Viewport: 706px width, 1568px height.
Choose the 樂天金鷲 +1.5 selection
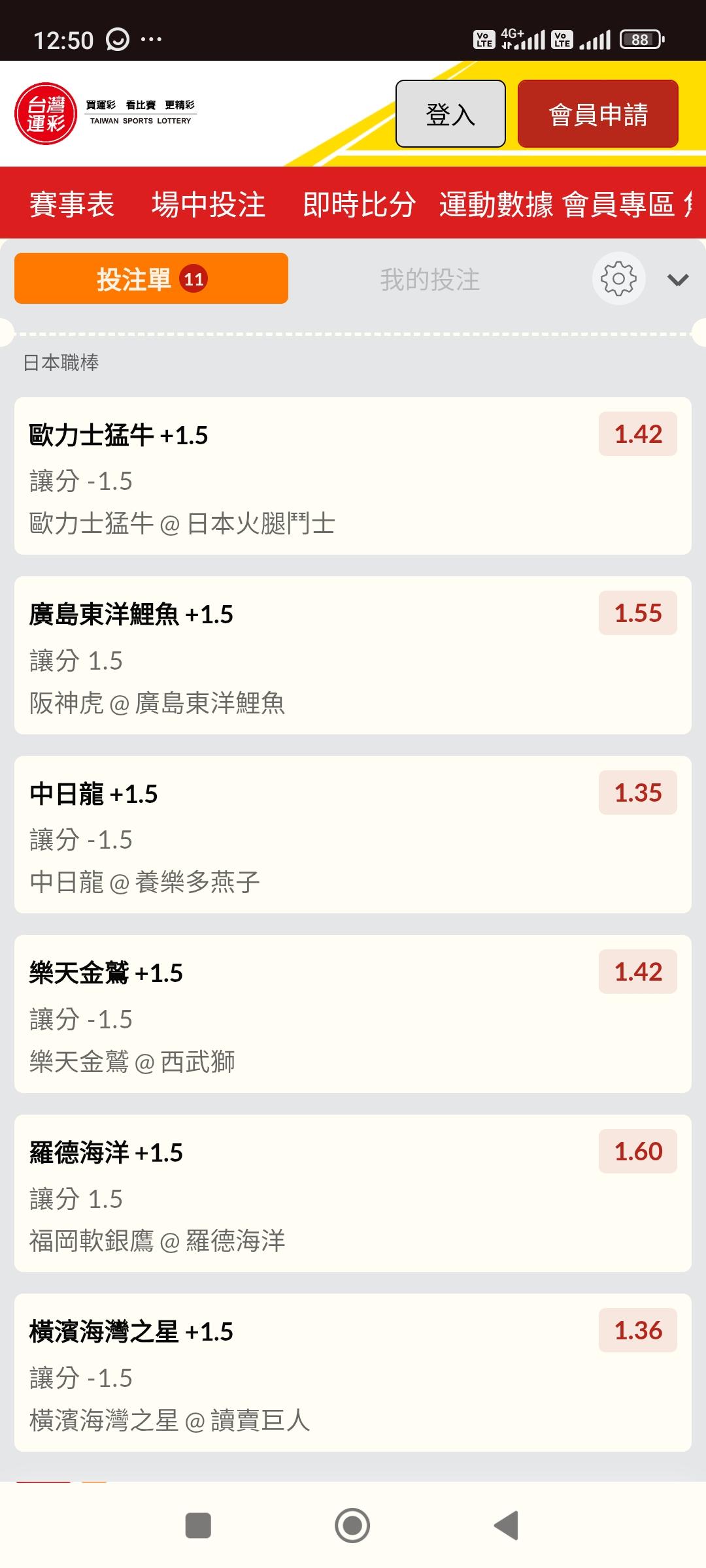pos(353,1014)
